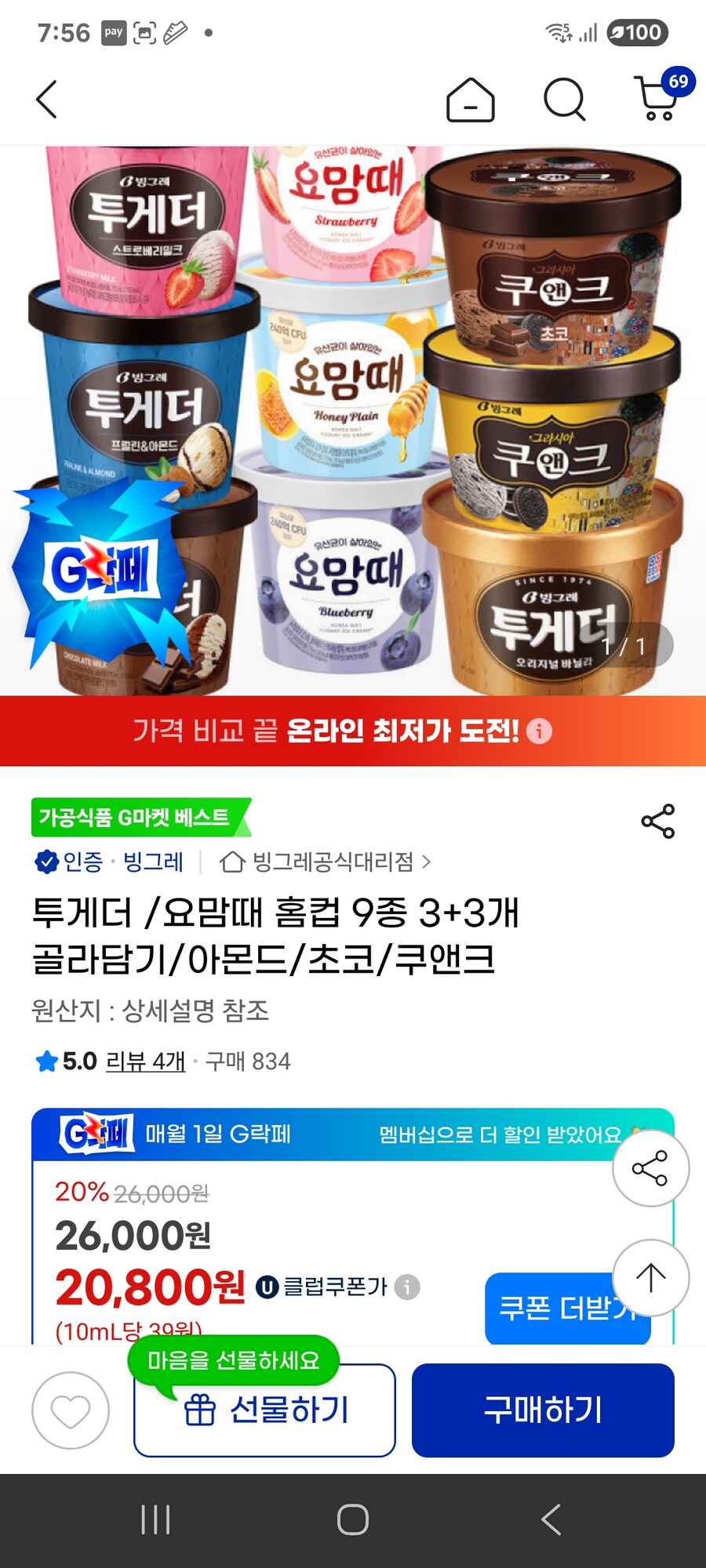Tap the round share icon on the price card
The image size is (706, 1568).
tap(651, 1167)
